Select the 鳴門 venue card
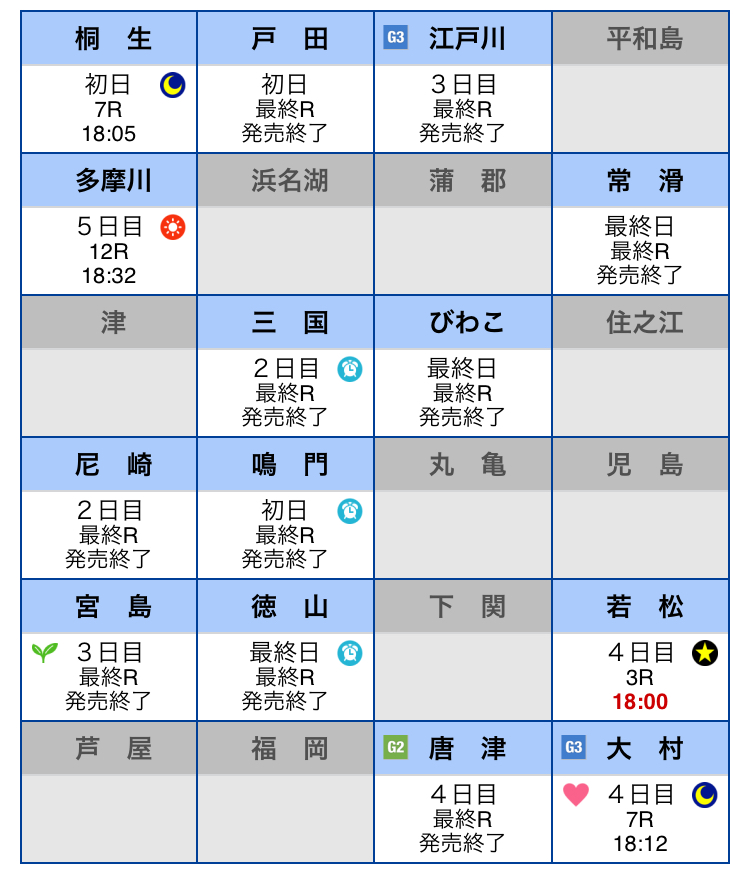 [x=287, y=509]
